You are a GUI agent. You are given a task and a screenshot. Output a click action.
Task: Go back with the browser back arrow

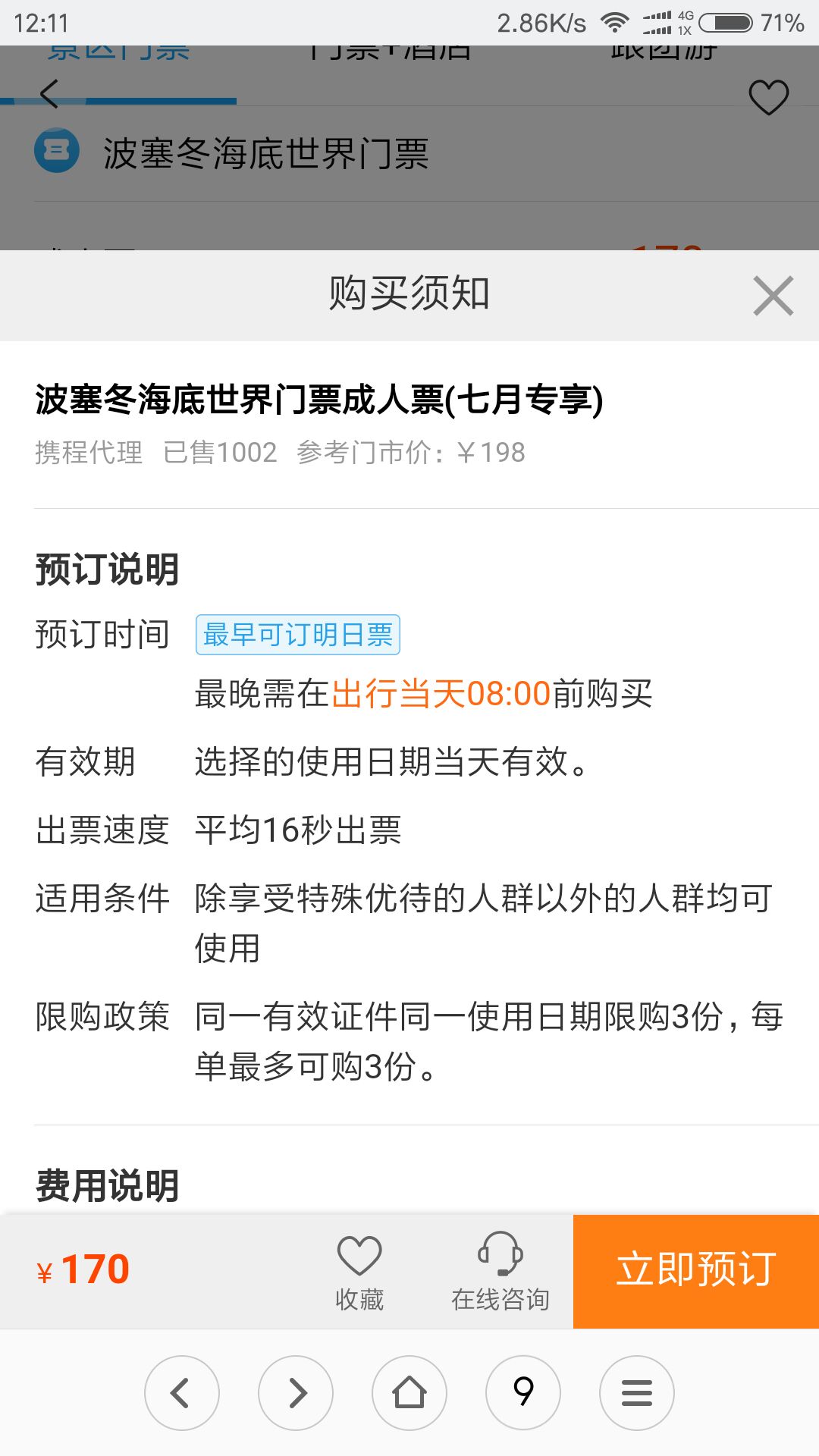pyautogui.click(x=182, y=1393)
